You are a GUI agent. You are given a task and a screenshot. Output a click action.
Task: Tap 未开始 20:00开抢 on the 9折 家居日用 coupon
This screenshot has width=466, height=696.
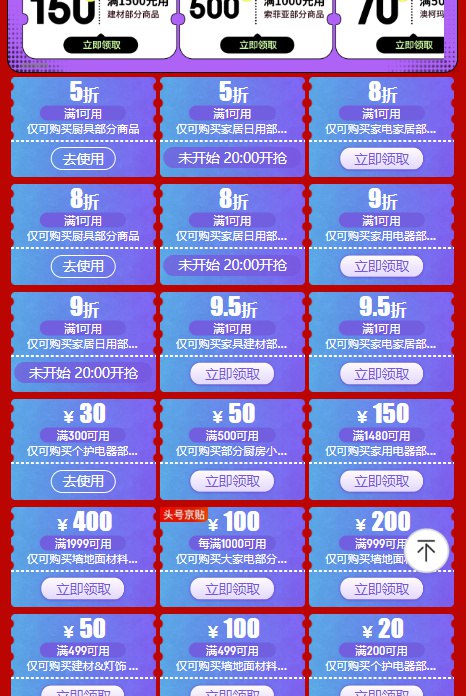click(x=83, y=373)
